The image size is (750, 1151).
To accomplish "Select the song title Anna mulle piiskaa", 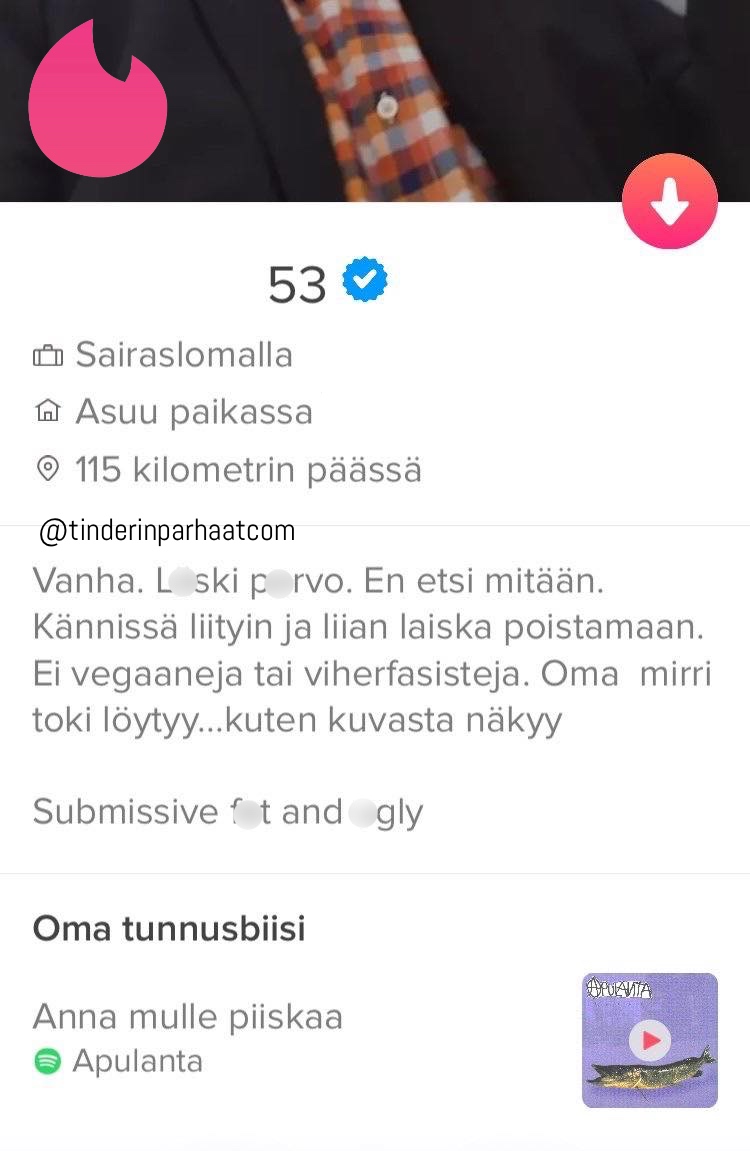I will (188, 1017).
